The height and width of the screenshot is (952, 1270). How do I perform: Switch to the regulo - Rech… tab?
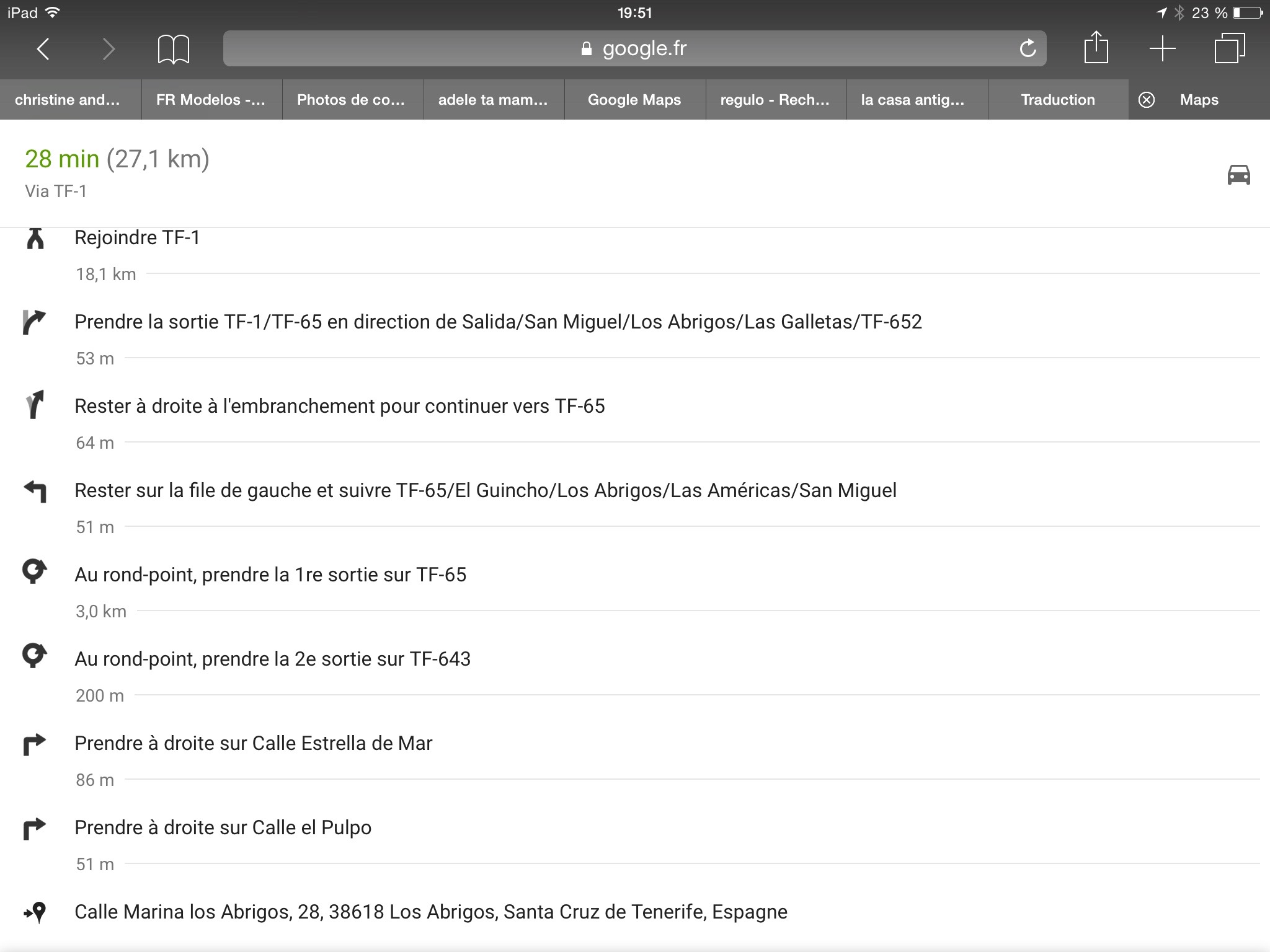click(775, 100)
